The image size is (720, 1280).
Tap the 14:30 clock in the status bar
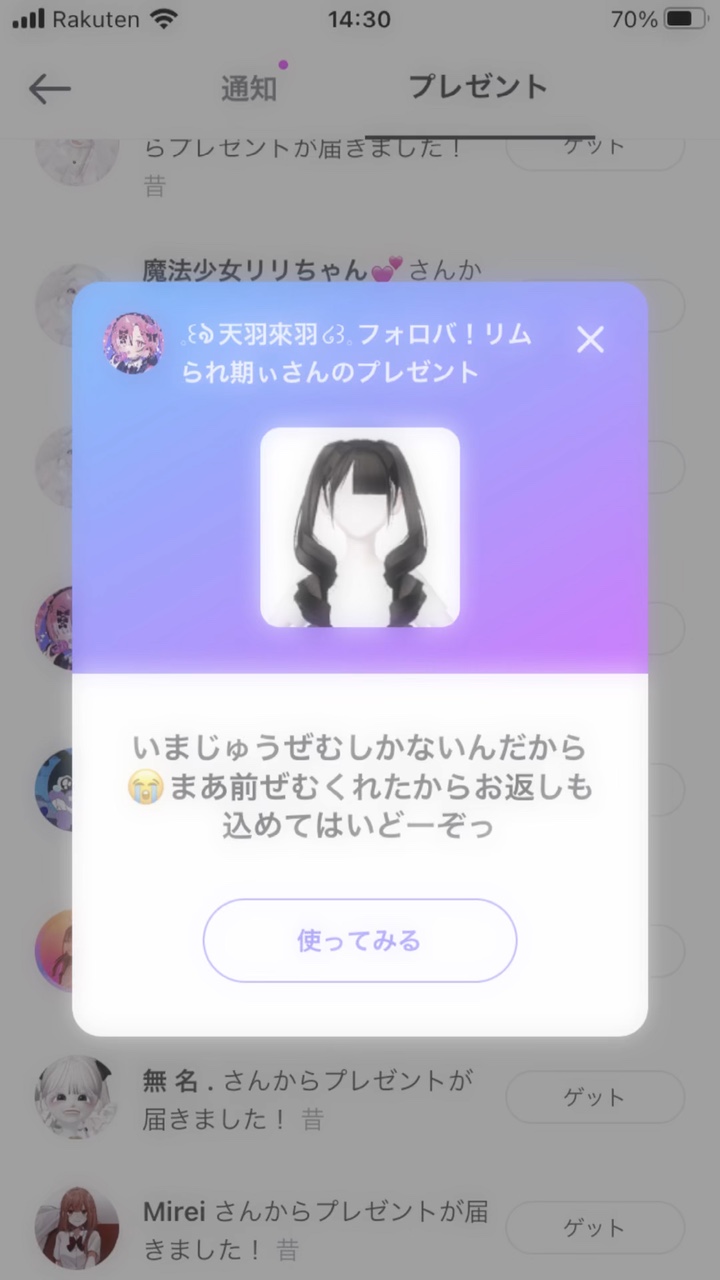(x=359, y=18)
